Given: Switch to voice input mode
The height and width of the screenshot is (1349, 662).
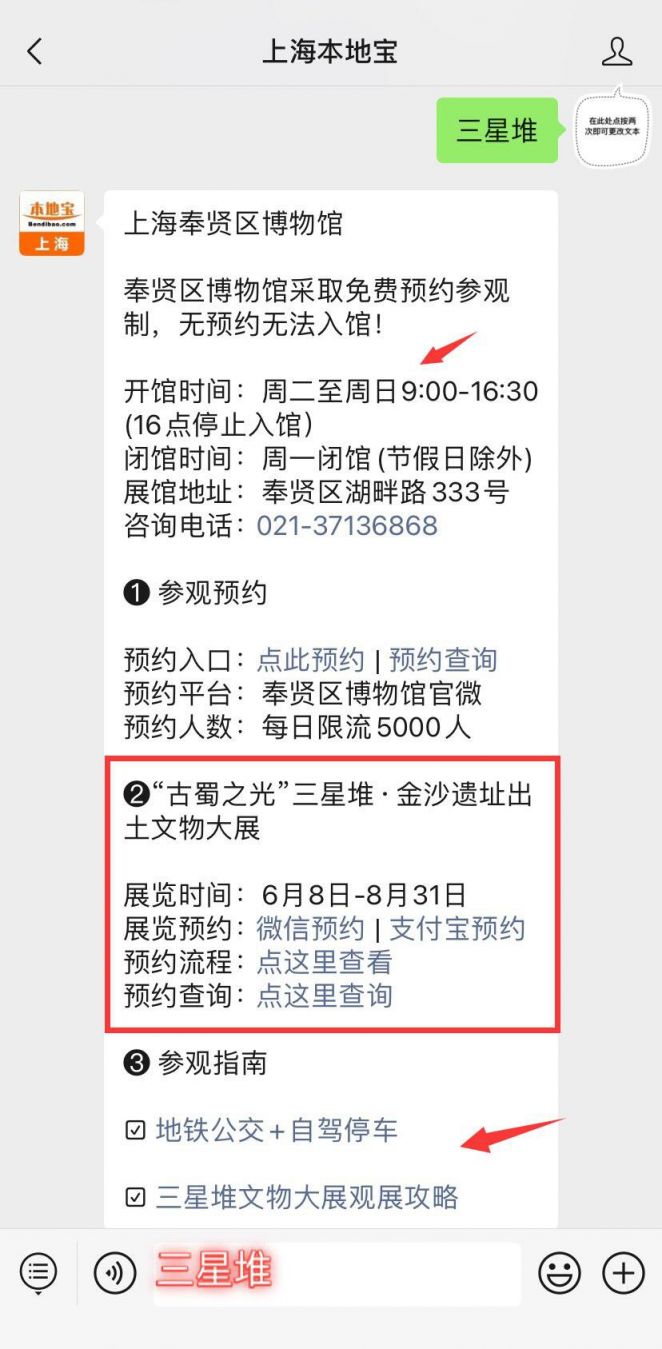Looking at the screenshot, I should tap(115, 1273).
